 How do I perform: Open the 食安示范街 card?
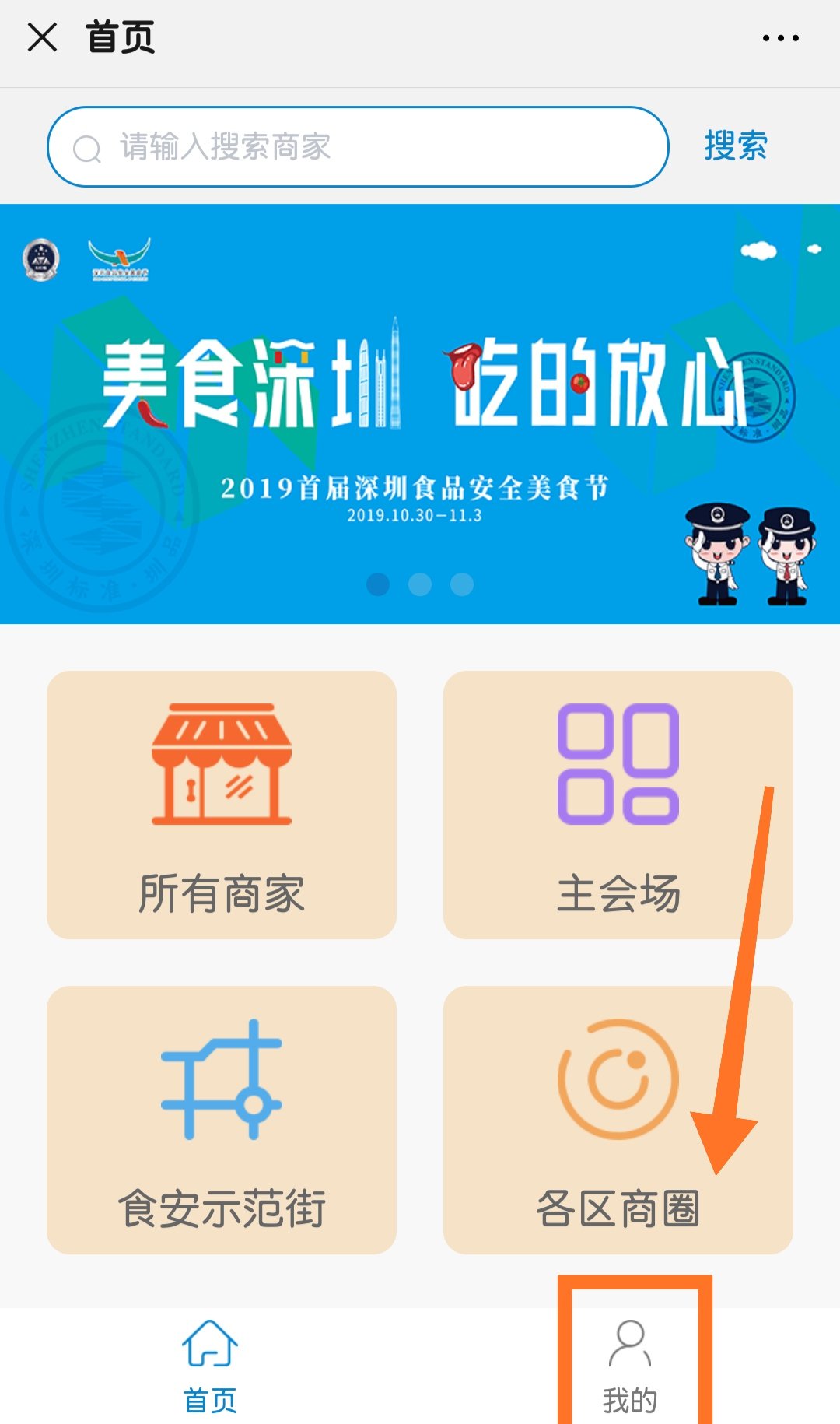222,1120
